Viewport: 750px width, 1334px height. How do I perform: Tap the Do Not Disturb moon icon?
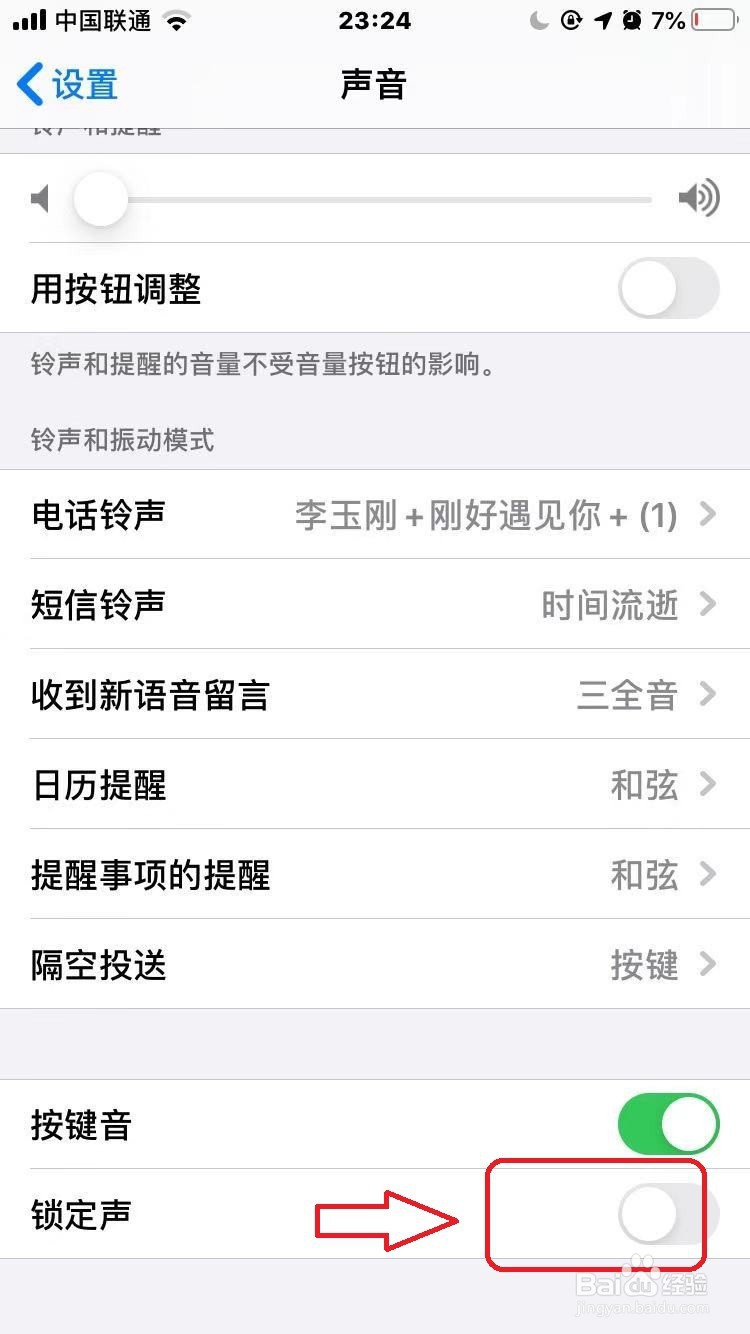point(538,18)
